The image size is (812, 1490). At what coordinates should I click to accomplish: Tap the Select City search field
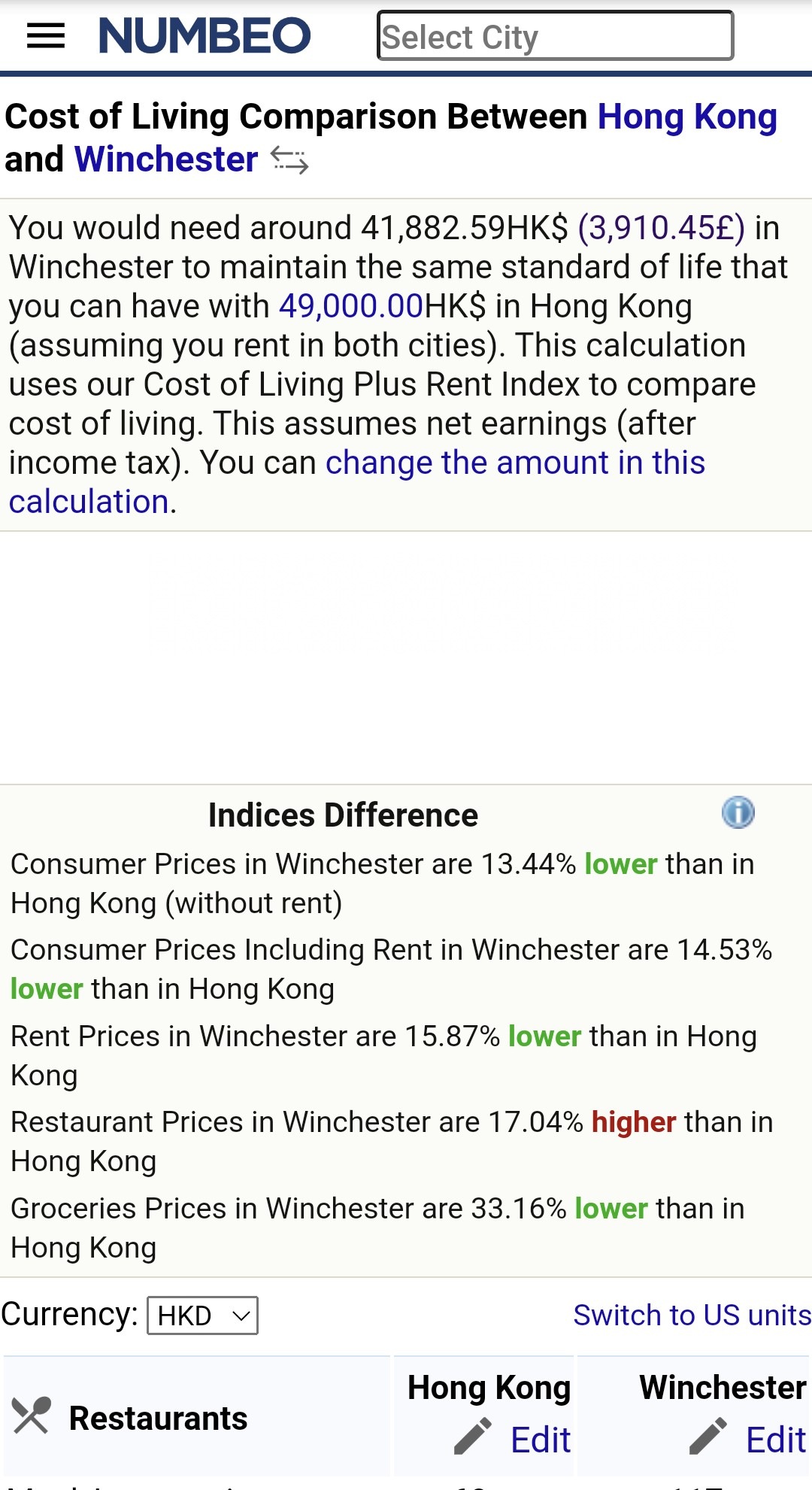[x=555, y=35]
